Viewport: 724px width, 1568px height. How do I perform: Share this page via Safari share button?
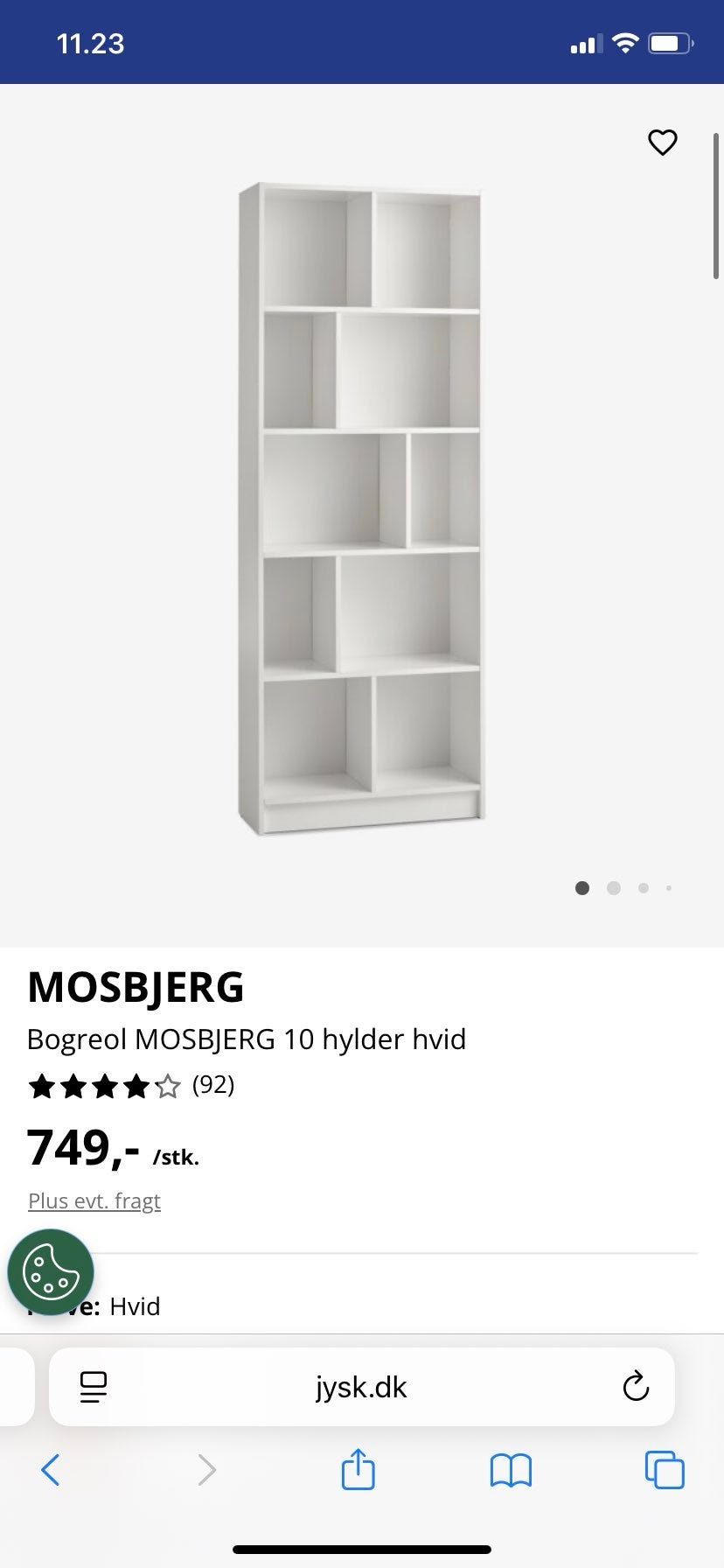[x=358, y=1468]
